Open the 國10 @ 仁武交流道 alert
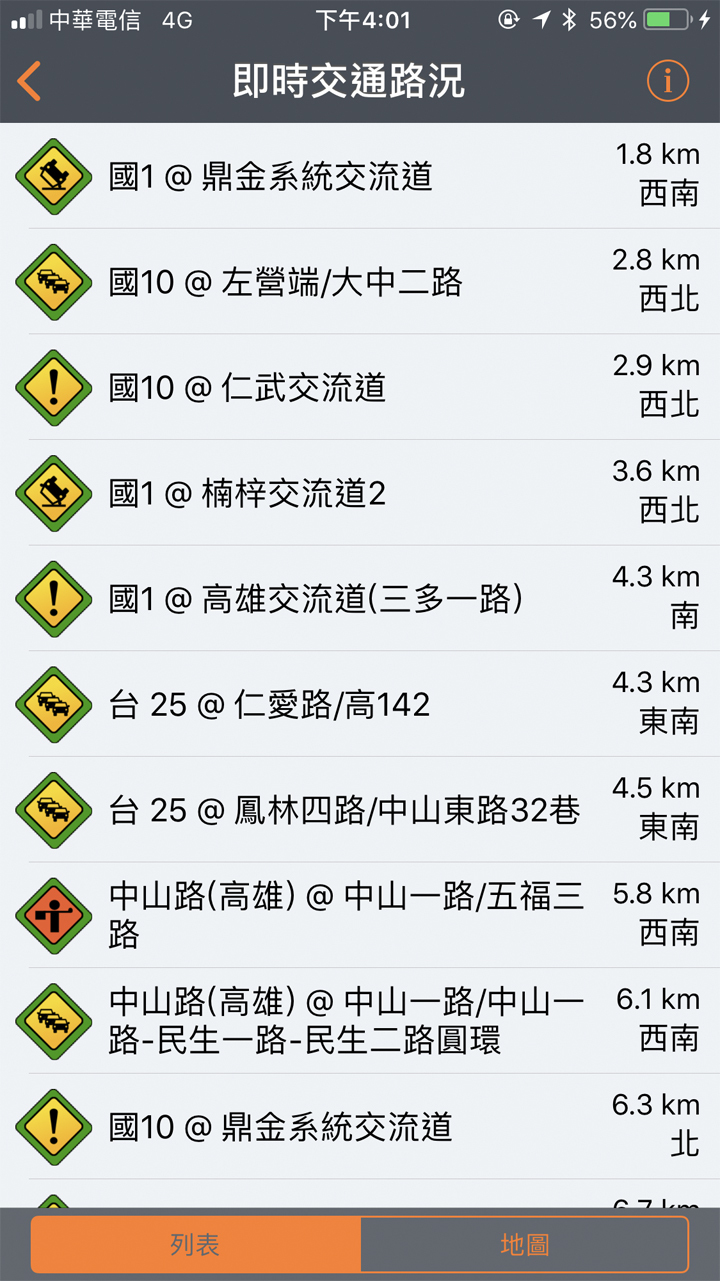The width and height of the screenshot is (720, 1281). (360, 388)
